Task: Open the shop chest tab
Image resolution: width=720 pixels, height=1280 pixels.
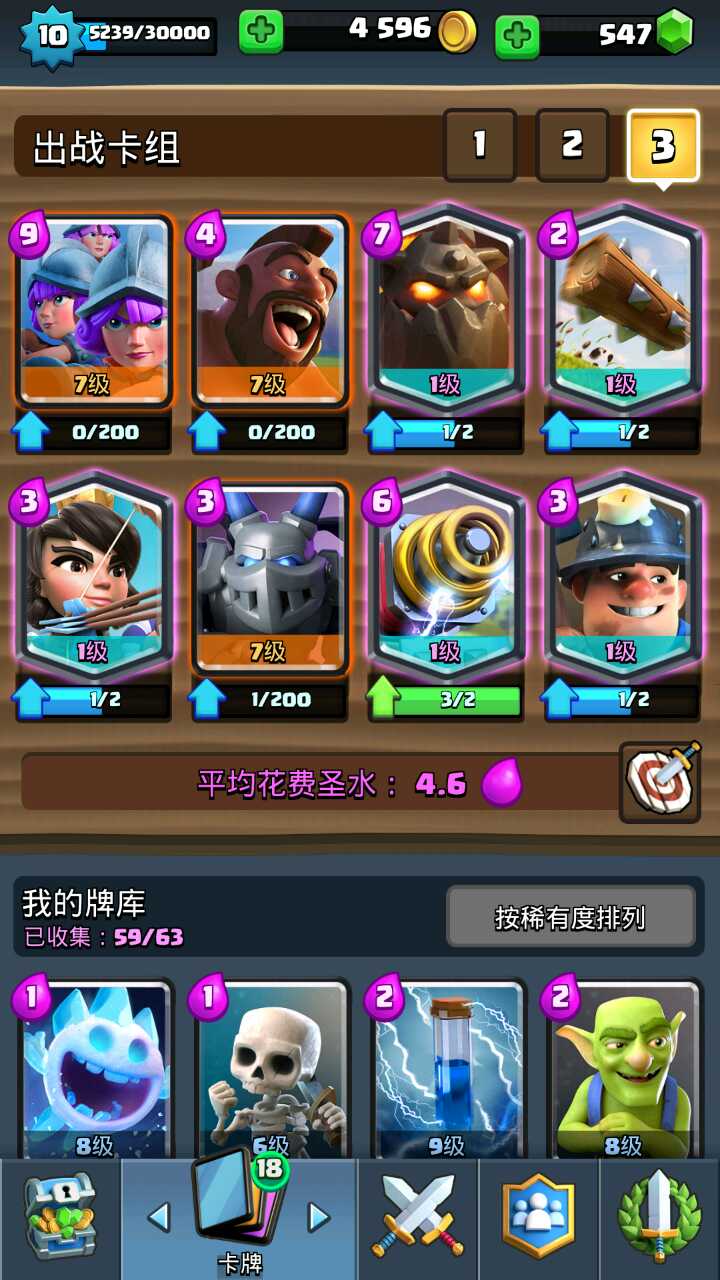Action: (60, 1218)
